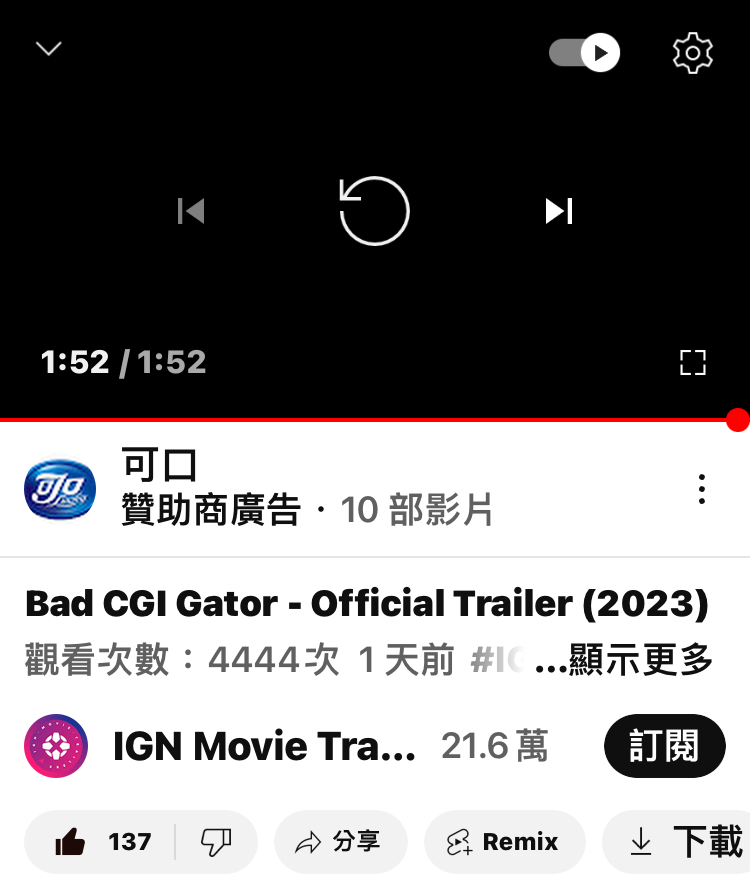This screenshot has width=750, height=876.
Task: Subscribe with the 訂閱 button
Action: point(664,746)
